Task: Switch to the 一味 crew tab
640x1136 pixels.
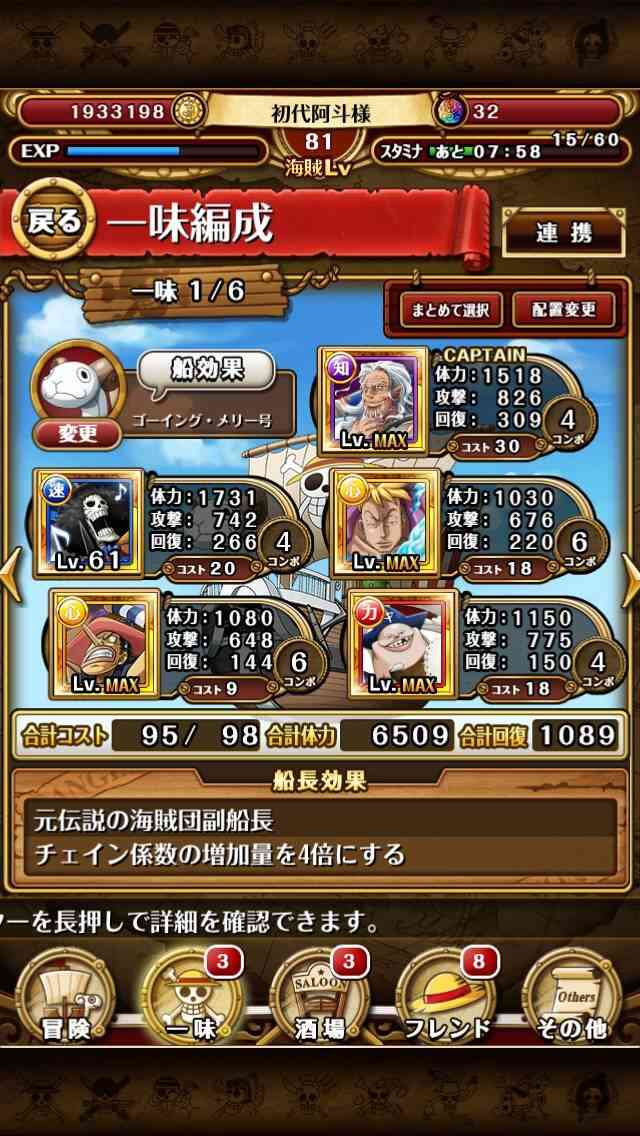Action: 191,996
